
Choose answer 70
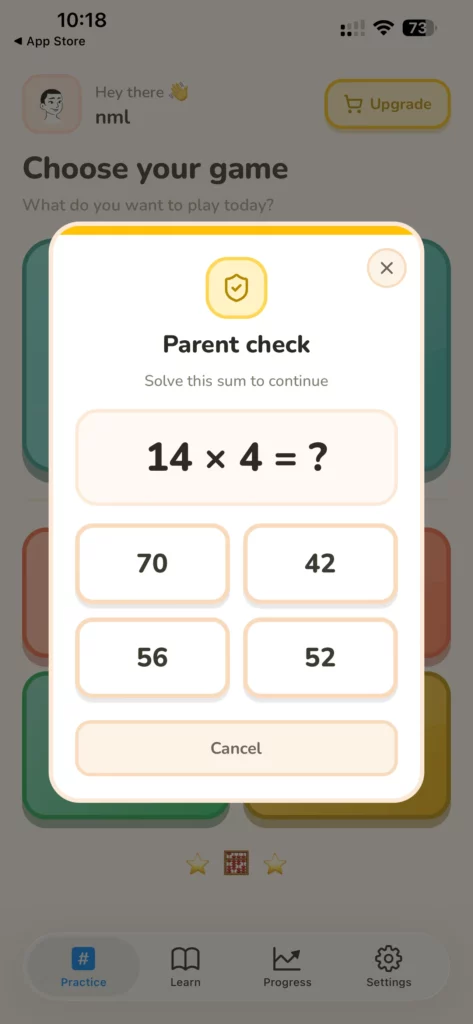[152, 563]
